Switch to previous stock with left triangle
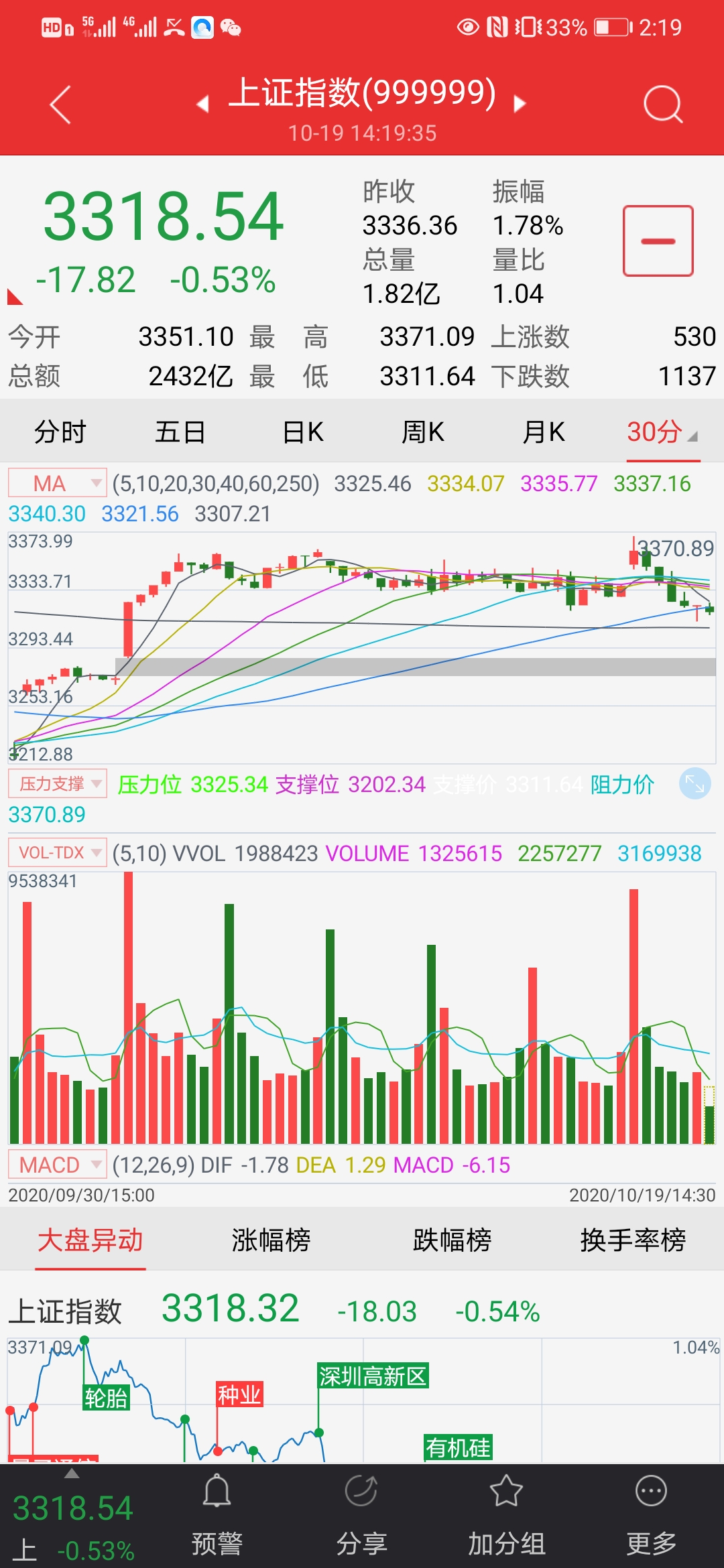 click(x=202, y=104)
